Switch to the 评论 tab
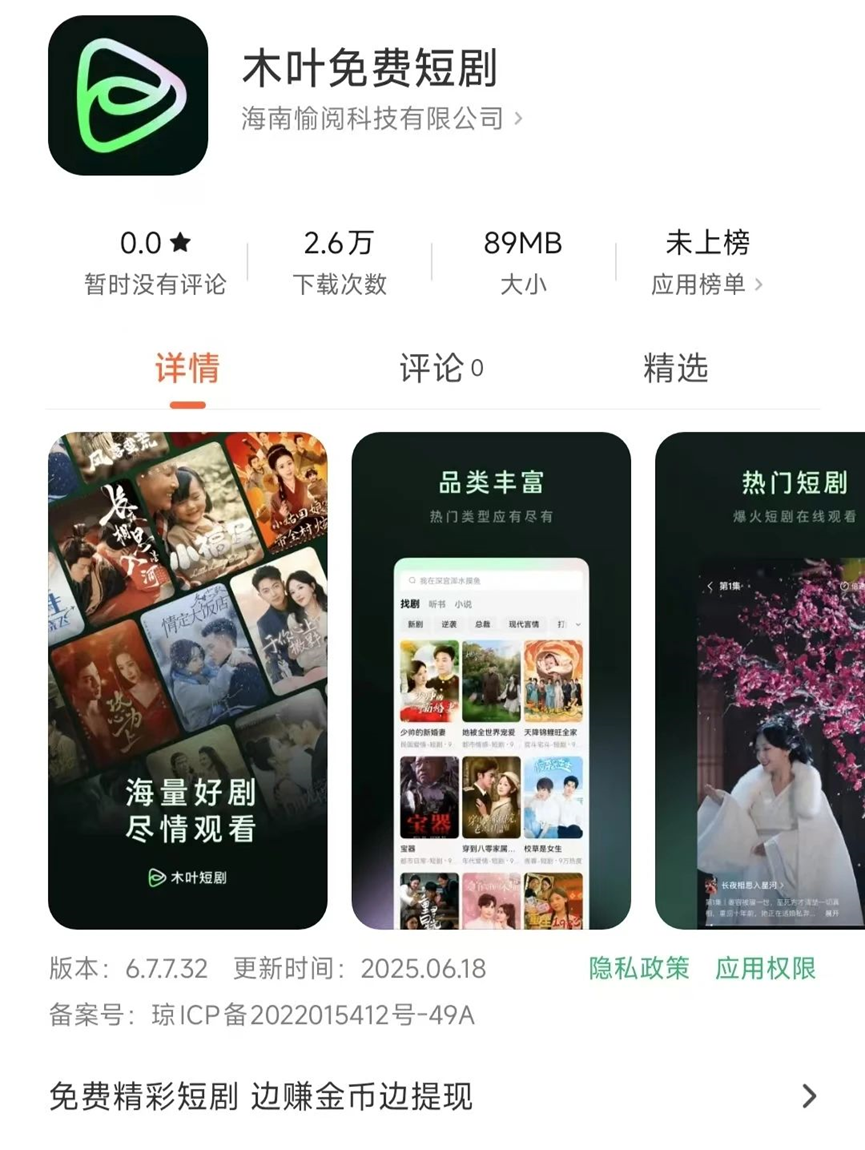The height and width of the screenshot is (1150, 865). coord(440,369)
